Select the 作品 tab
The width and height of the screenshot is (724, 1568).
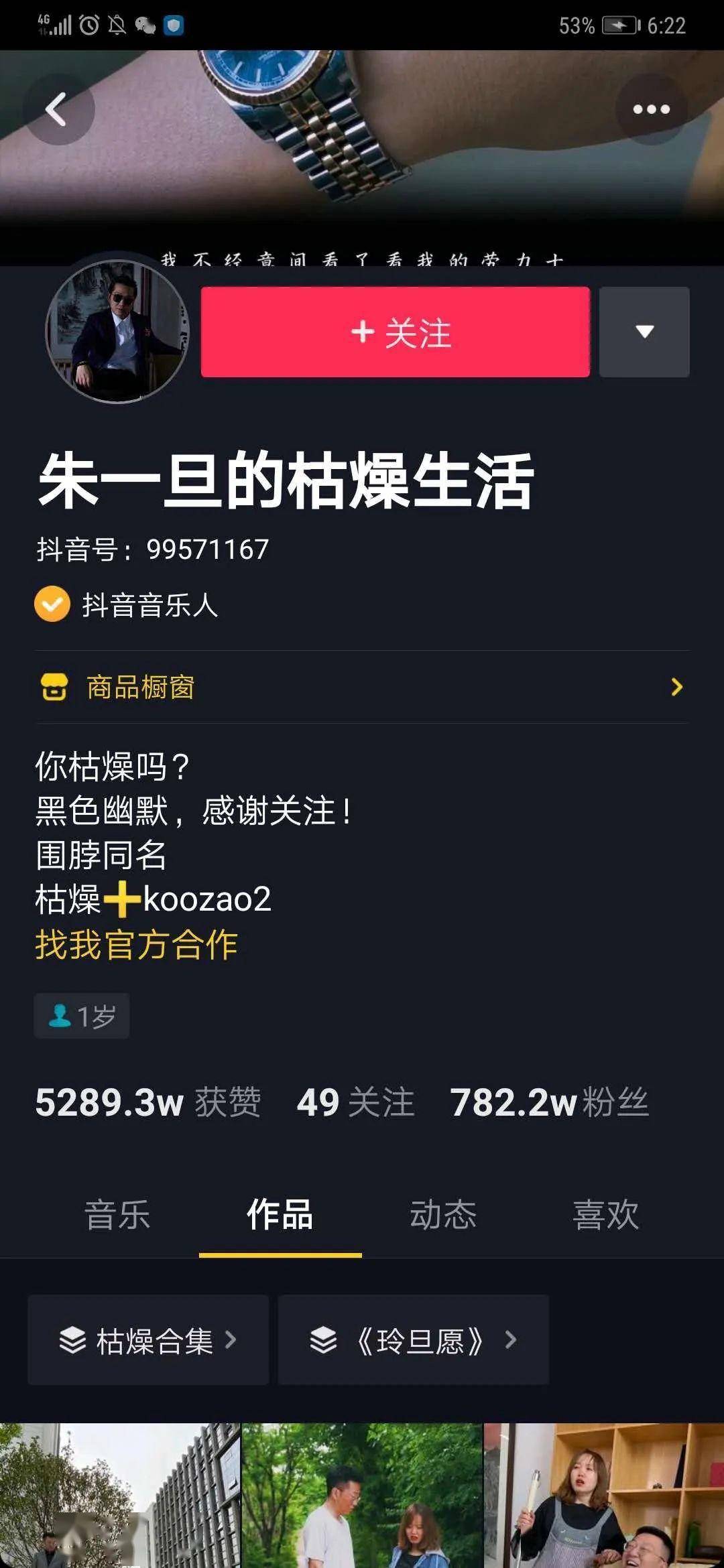point(280,1215)
